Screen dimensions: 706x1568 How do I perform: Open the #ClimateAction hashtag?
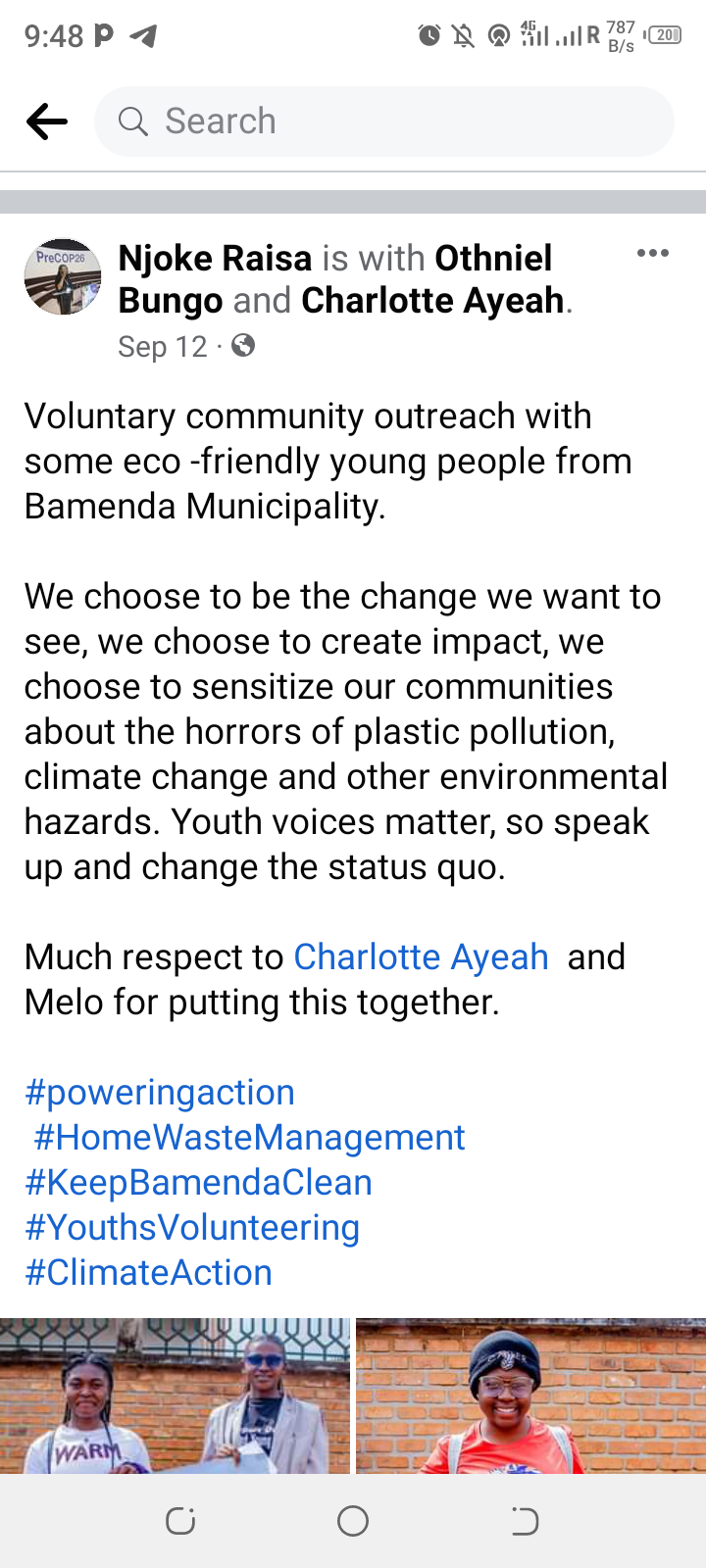tap(148, 1272)
